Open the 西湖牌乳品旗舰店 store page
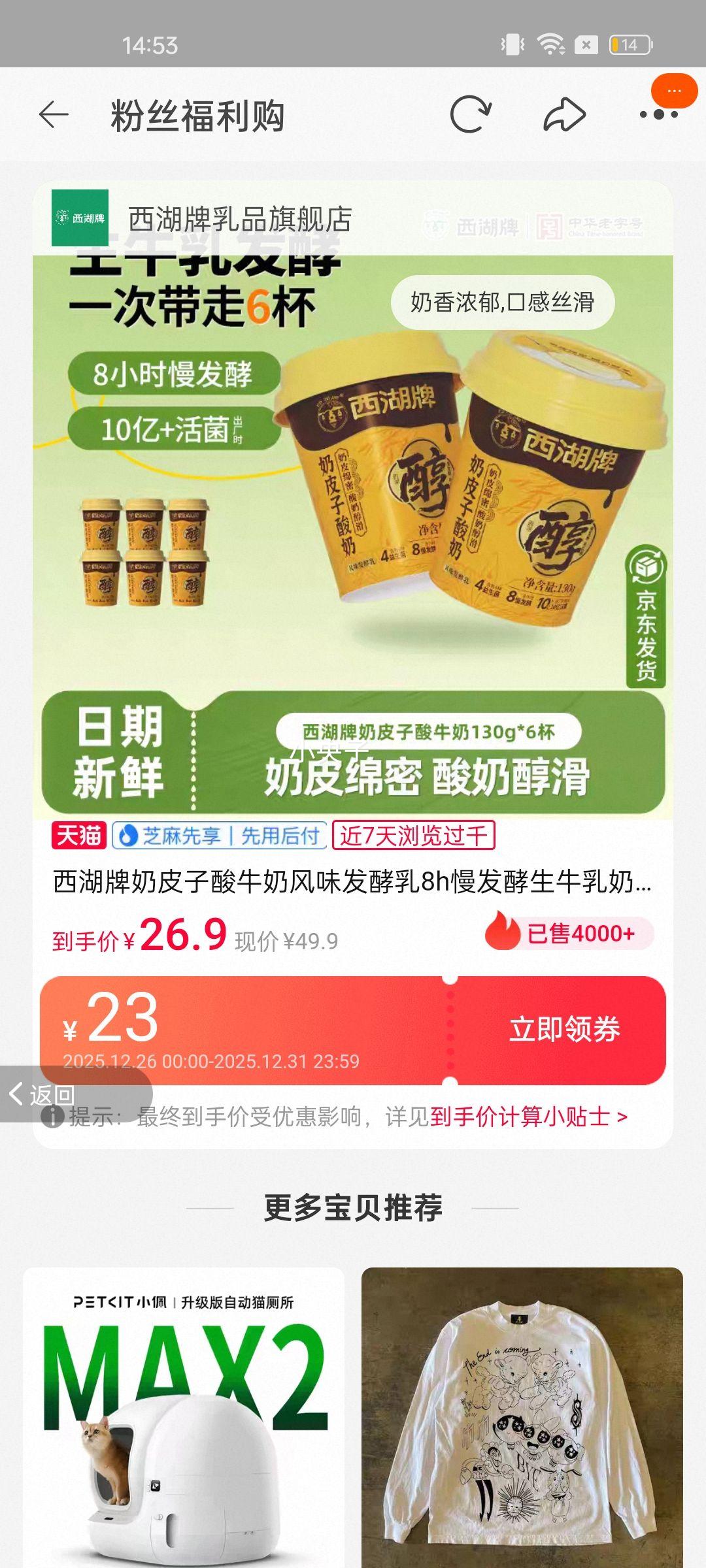This screenshot has height=1568, width=706. pos(240,219)
